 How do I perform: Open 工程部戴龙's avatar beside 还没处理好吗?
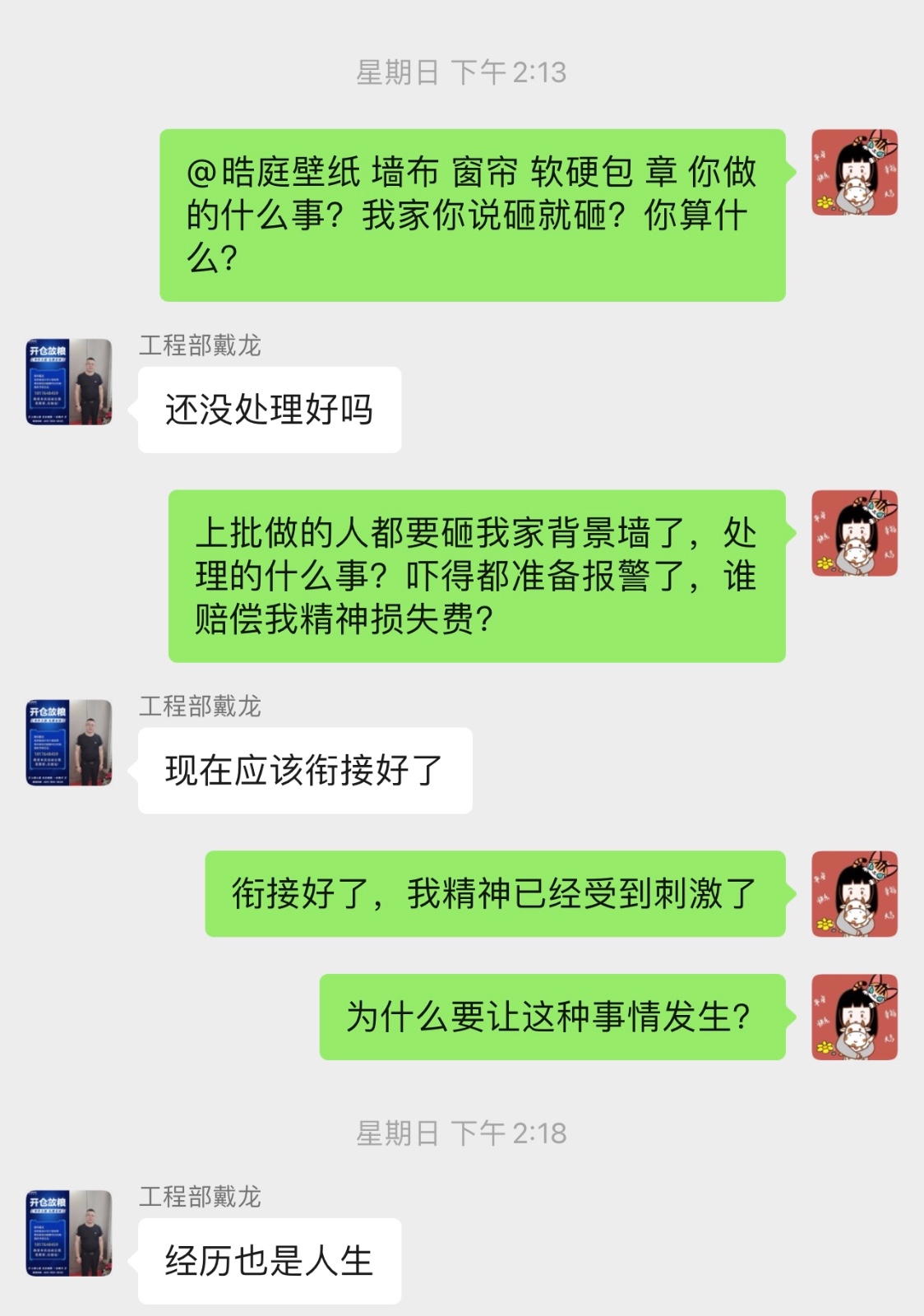pos(69,382)
